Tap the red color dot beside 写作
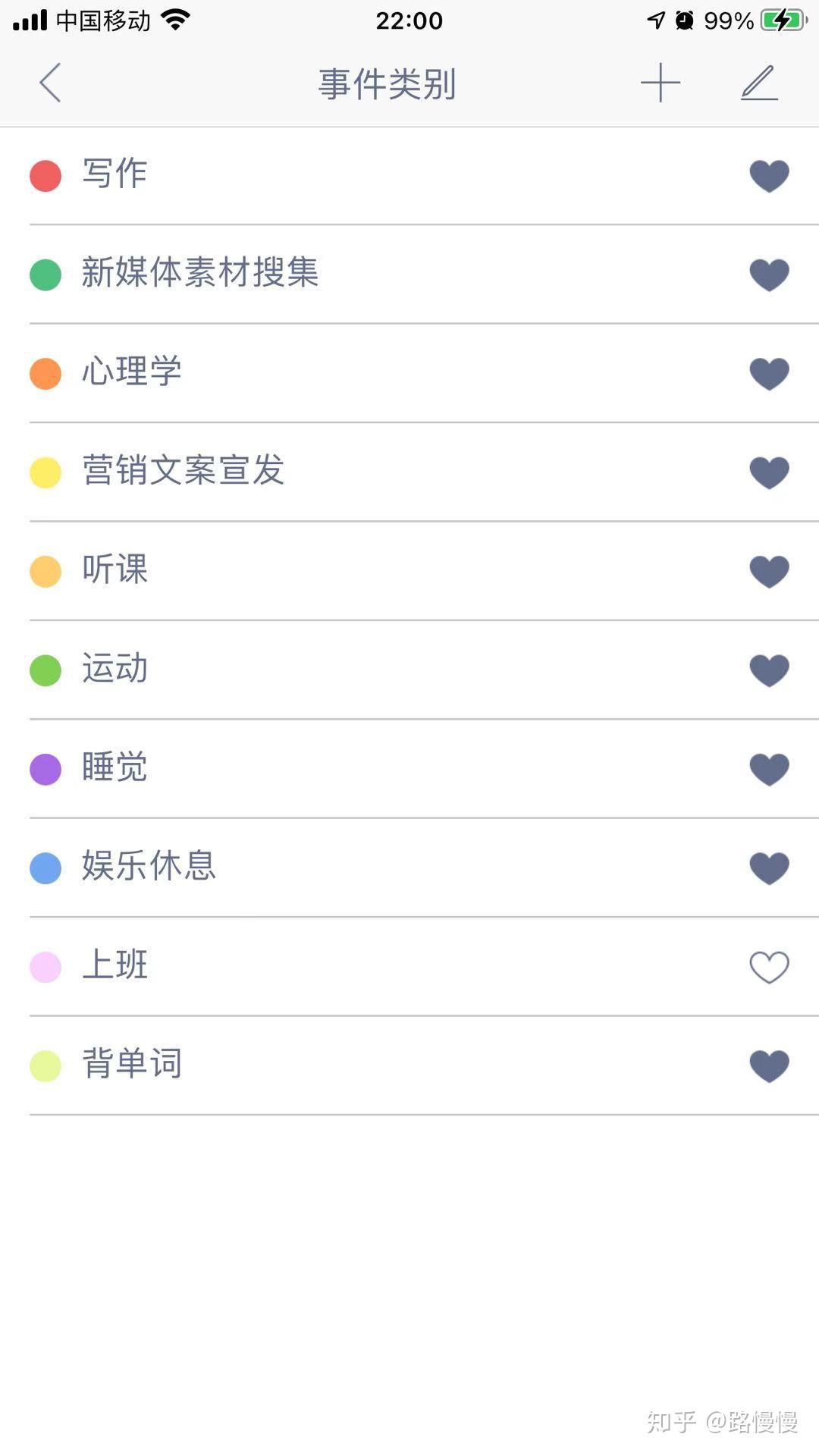The height and width of the screenshot is (1456, 819). click(x=45, y=175)
